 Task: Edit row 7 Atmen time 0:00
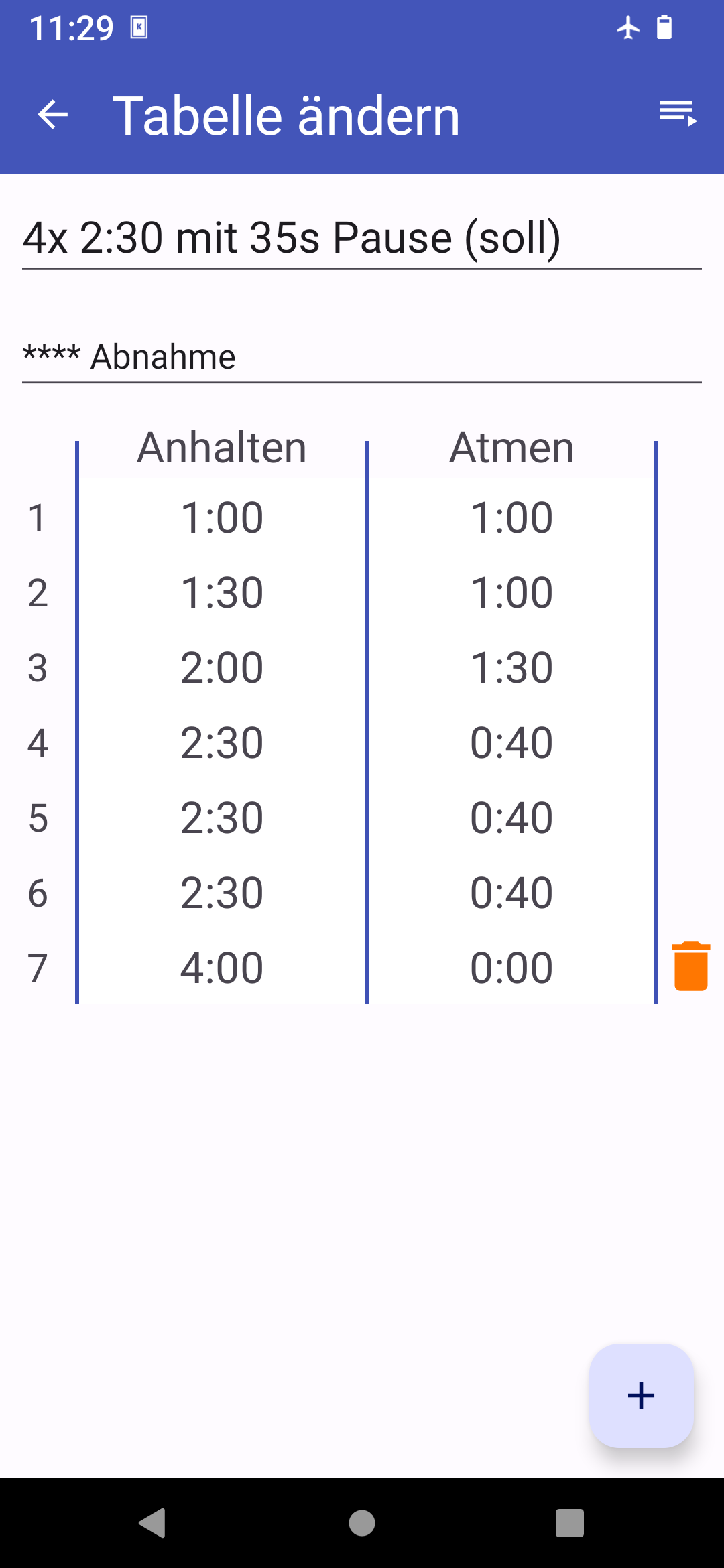pos(511,968)
